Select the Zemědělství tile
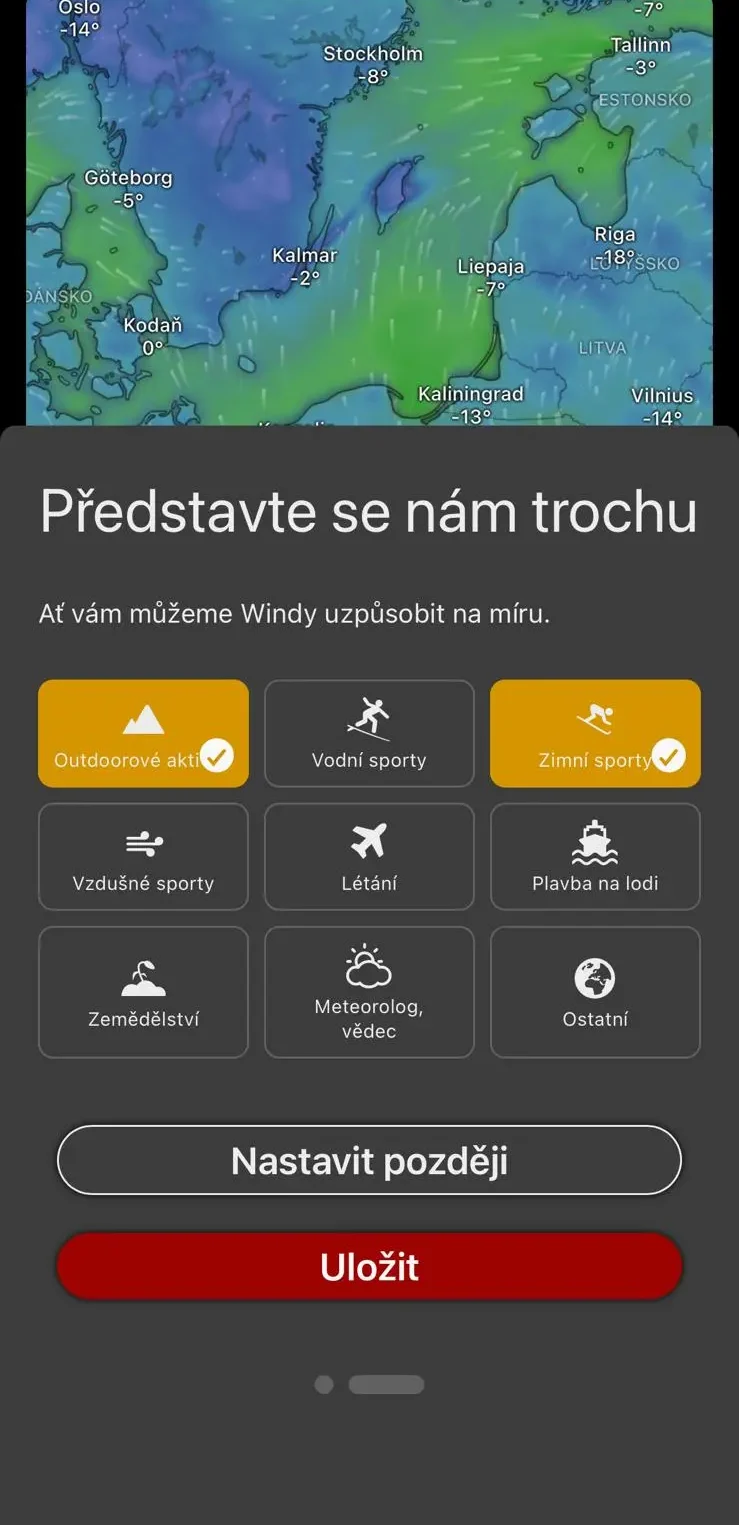The height and width of the screenshot is (1525, 739). click(x=143, y=992)
